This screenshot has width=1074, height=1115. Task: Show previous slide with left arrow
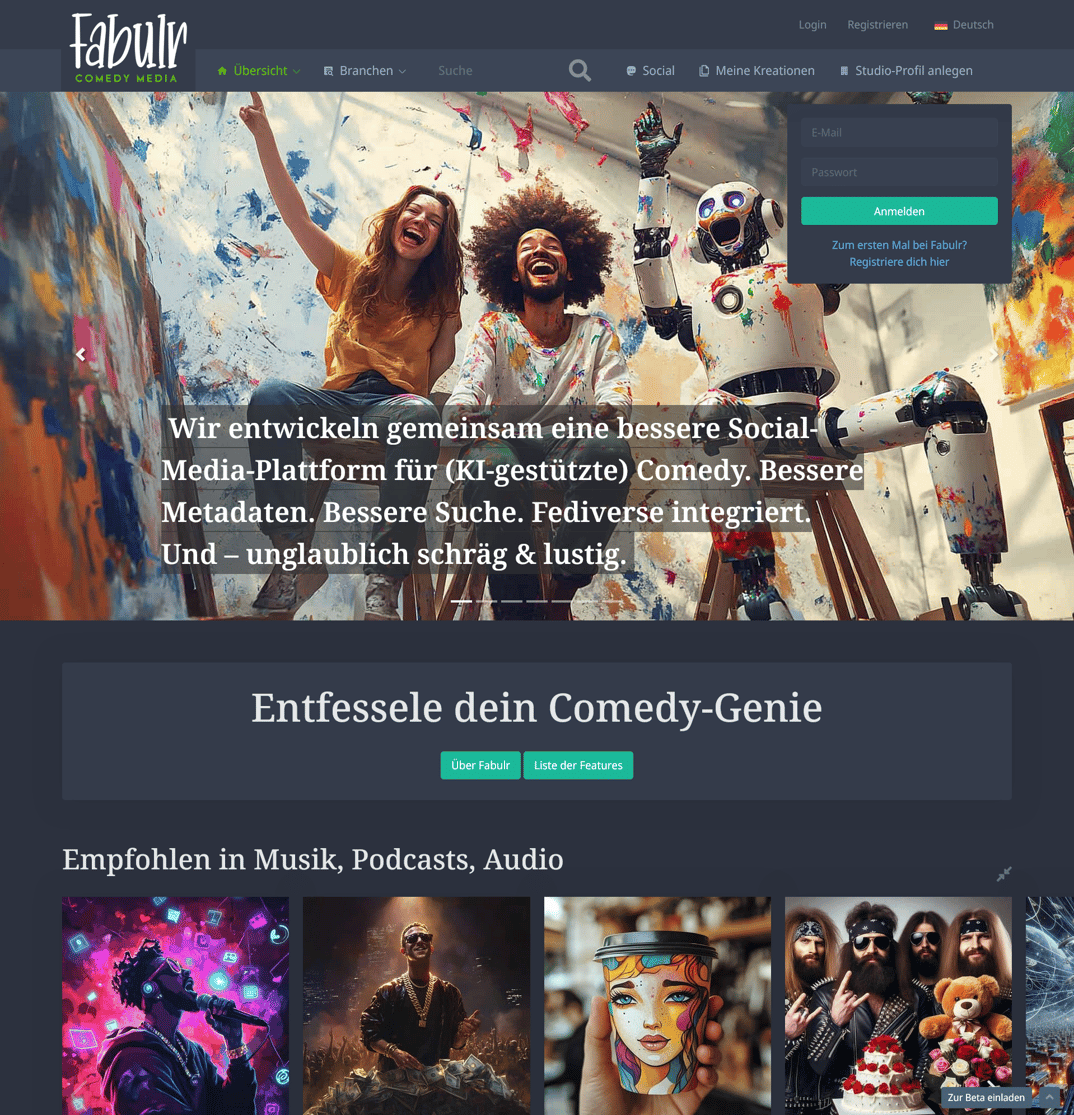(81, 354)
